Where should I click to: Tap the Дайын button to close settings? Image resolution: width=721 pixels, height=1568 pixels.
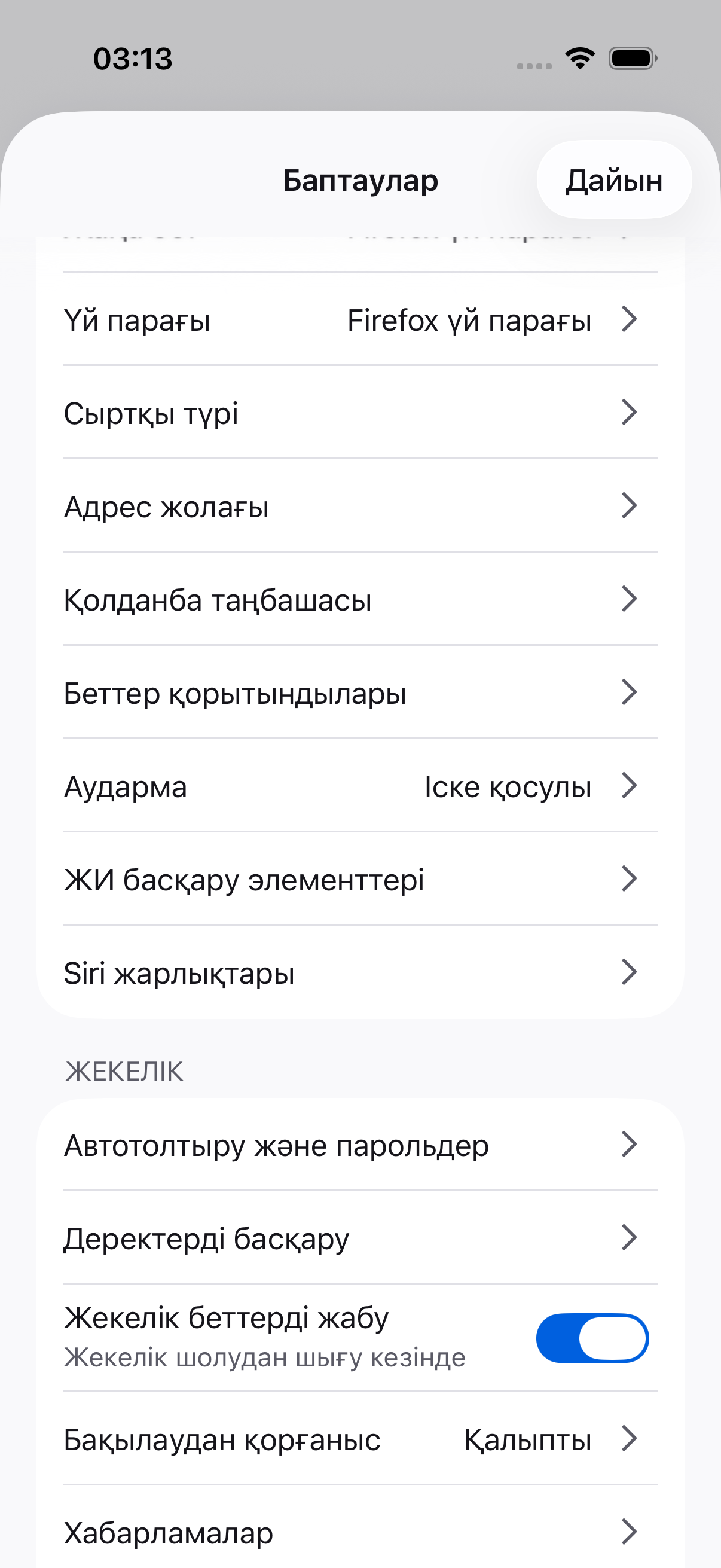(x=614, y=179)
